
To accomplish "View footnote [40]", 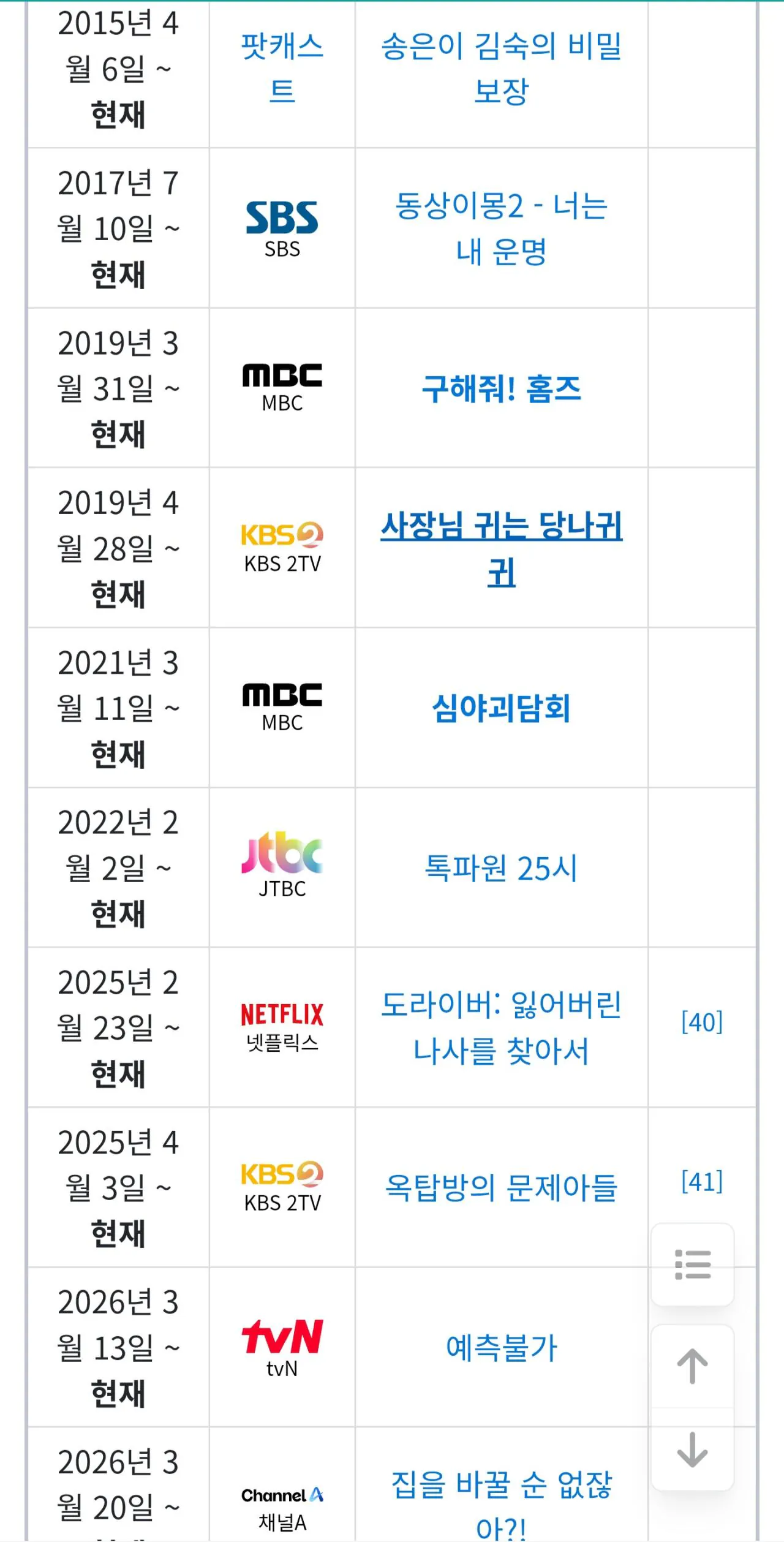I will point(702,1022).
